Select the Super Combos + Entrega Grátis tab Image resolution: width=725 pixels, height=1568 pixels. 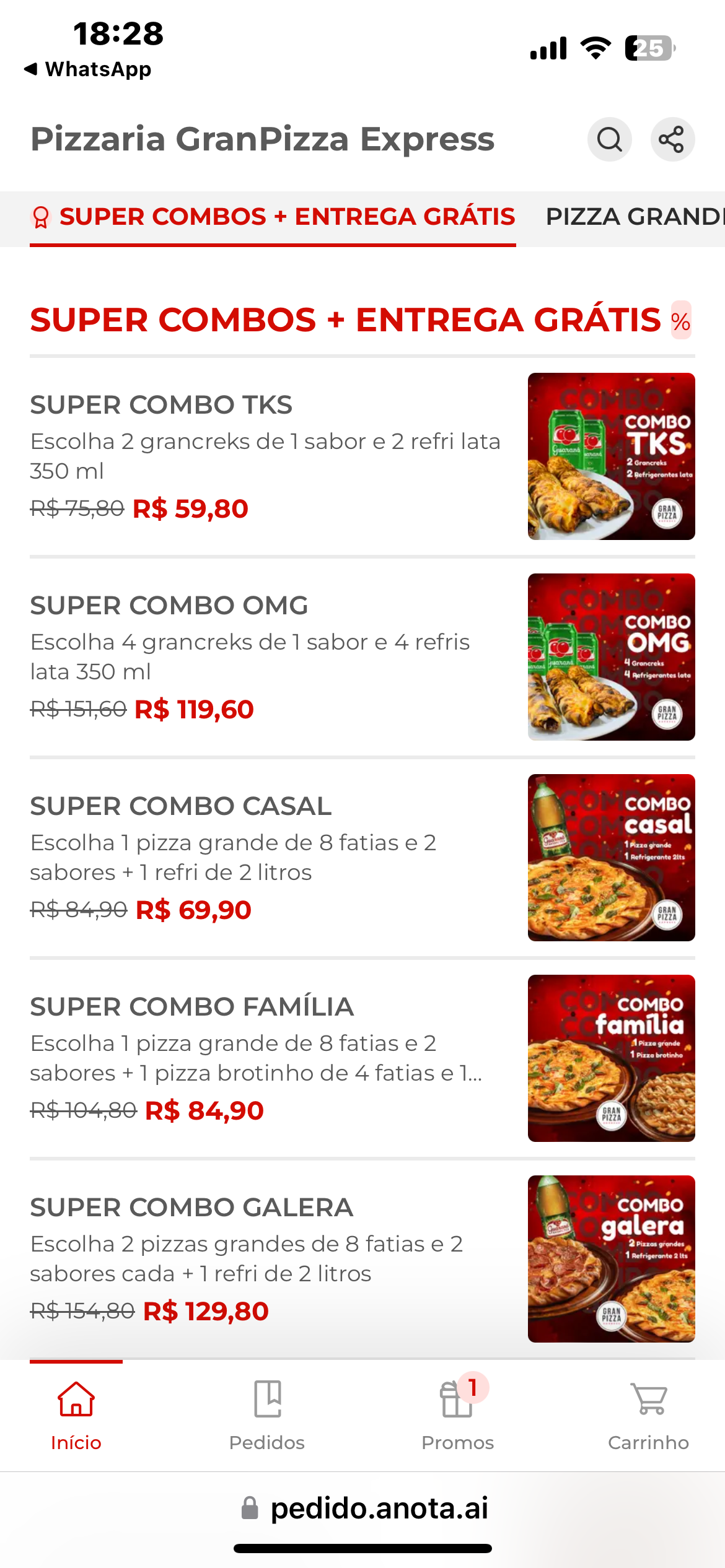coord(273,217)
